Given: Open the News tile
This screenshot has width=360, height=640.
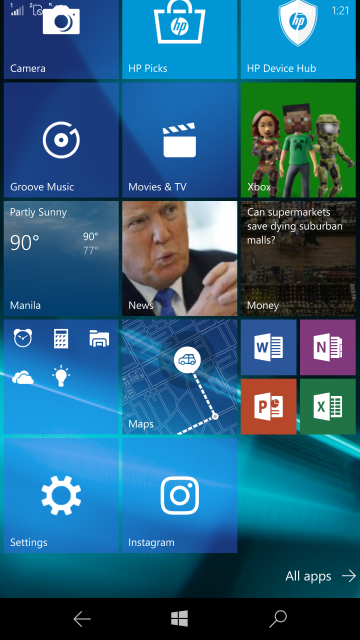Looking at the screenshot, I should pos(180,258).
